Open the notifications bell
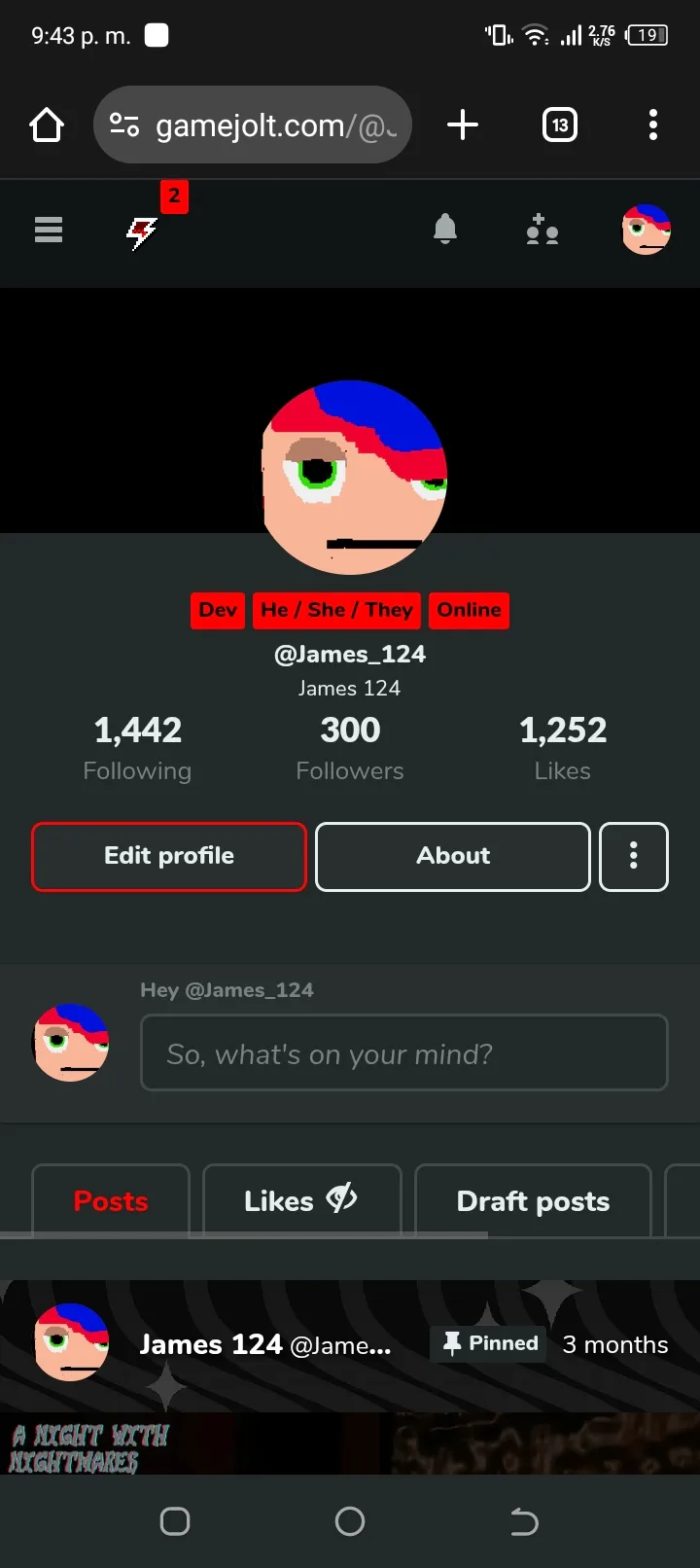The width and height of the screenshot is (700, 1568). coord(445,230)
